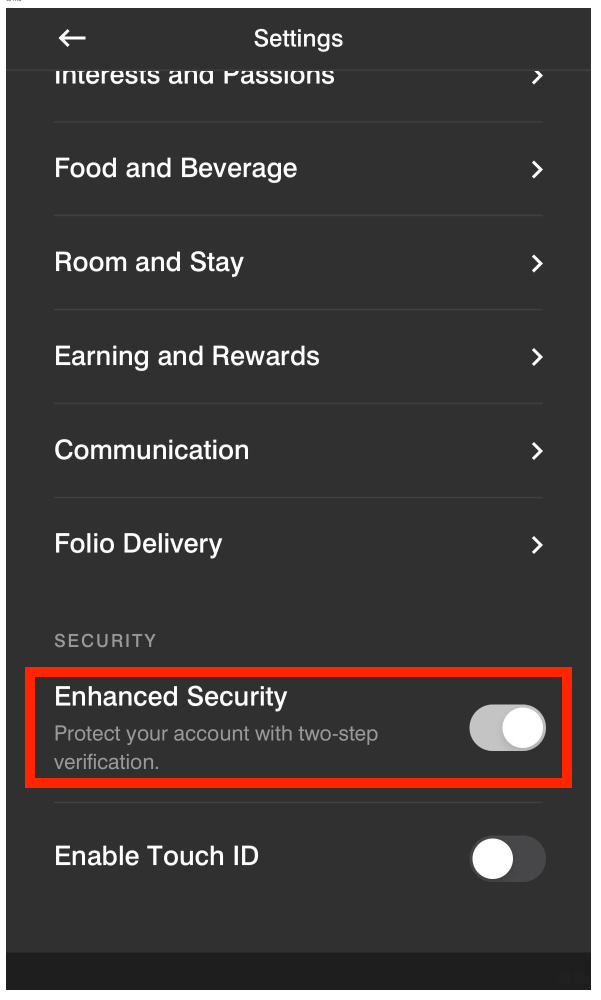The image size is (601, 1000).
Task: Open Folio Delivery settings
Action: [x=298, y=545]
